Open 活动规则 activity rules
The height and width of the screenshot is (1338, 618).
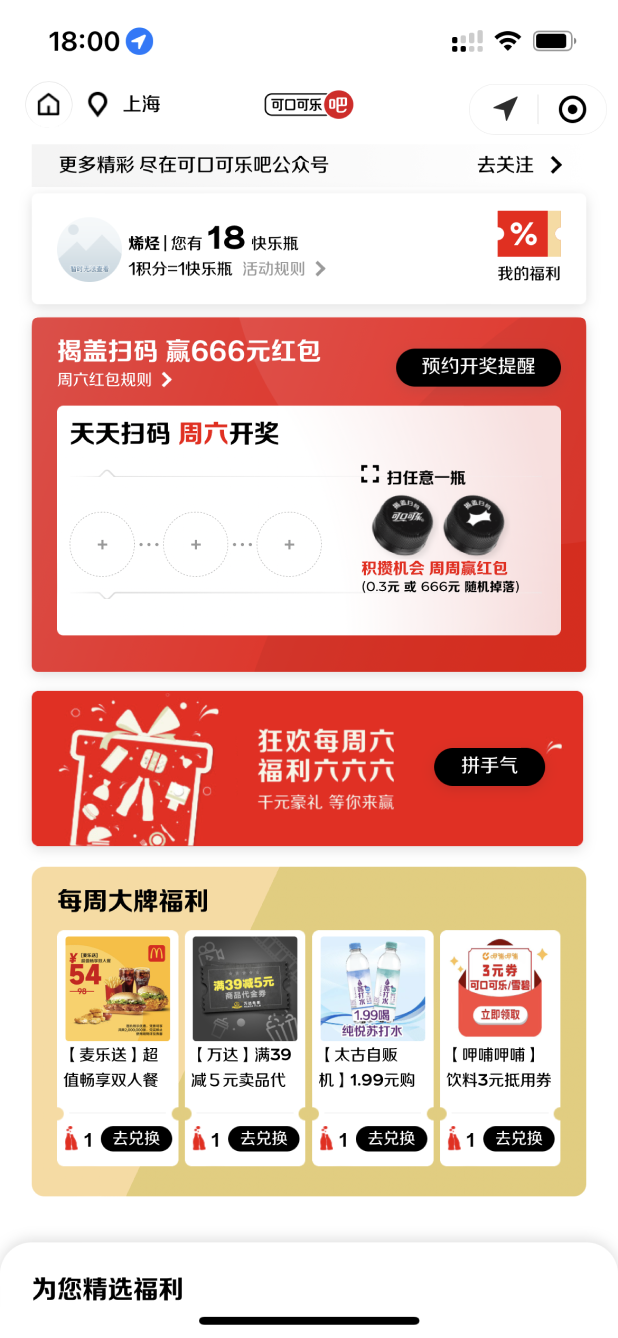[284, 268]
